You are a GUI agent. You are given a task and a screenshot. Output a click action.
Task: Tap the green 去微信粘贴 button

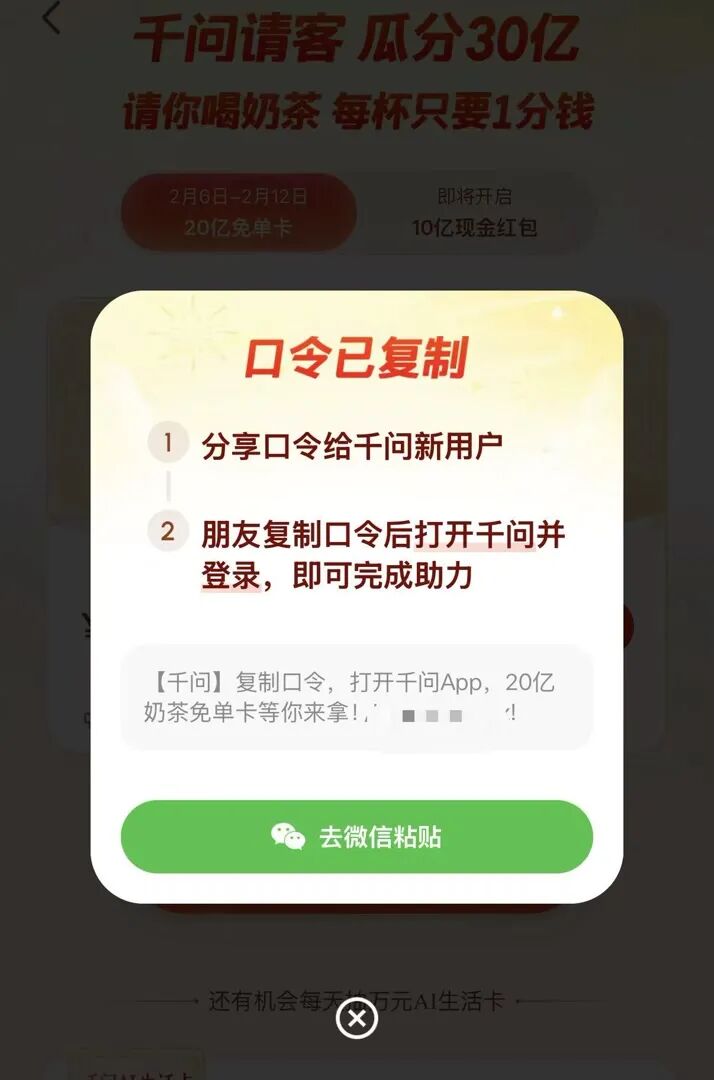coord(356,836)
